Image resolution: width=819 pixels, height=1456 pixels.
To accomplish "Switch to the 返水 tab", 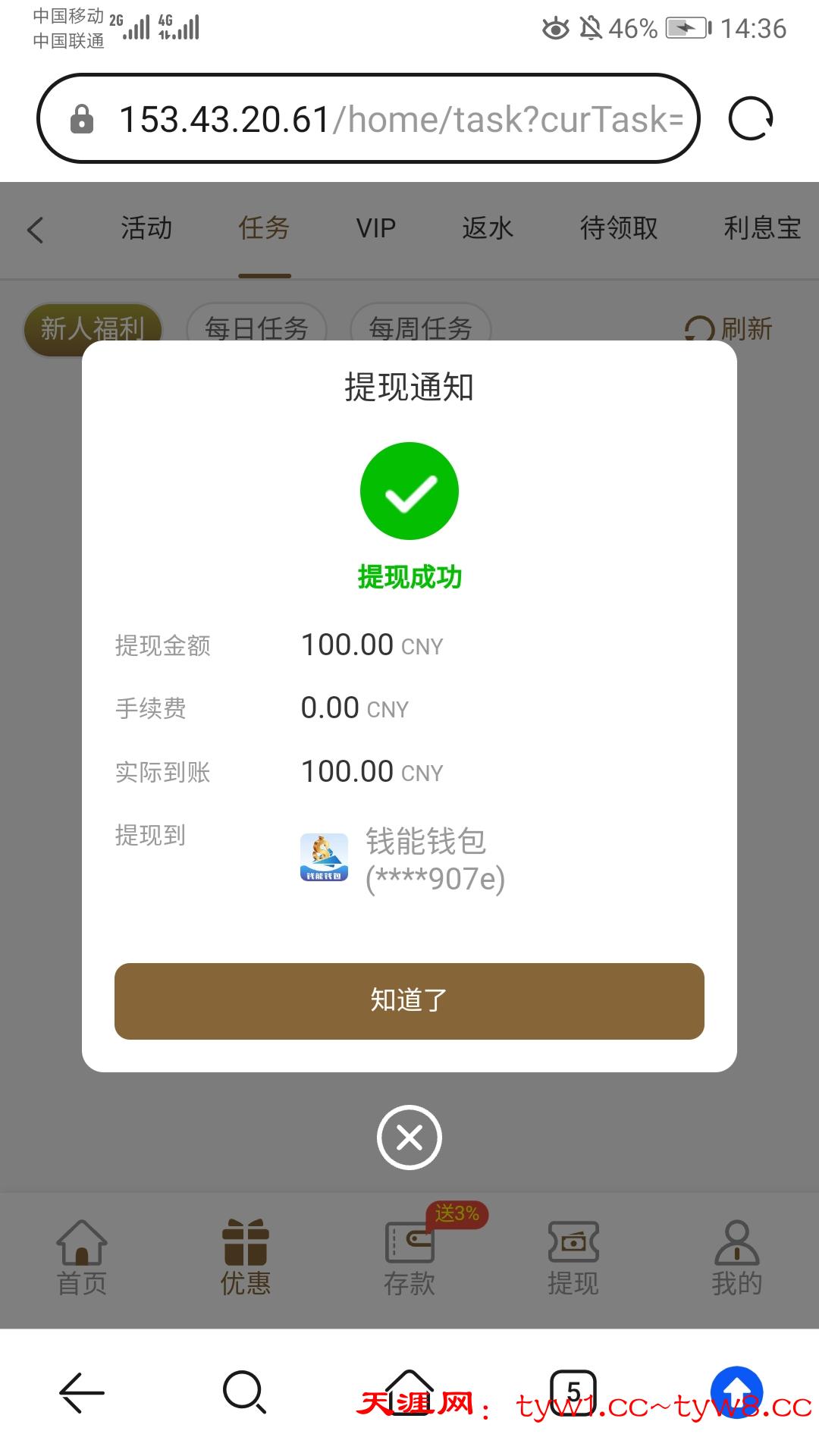I will pyautogui.click(x=488, y=228).
